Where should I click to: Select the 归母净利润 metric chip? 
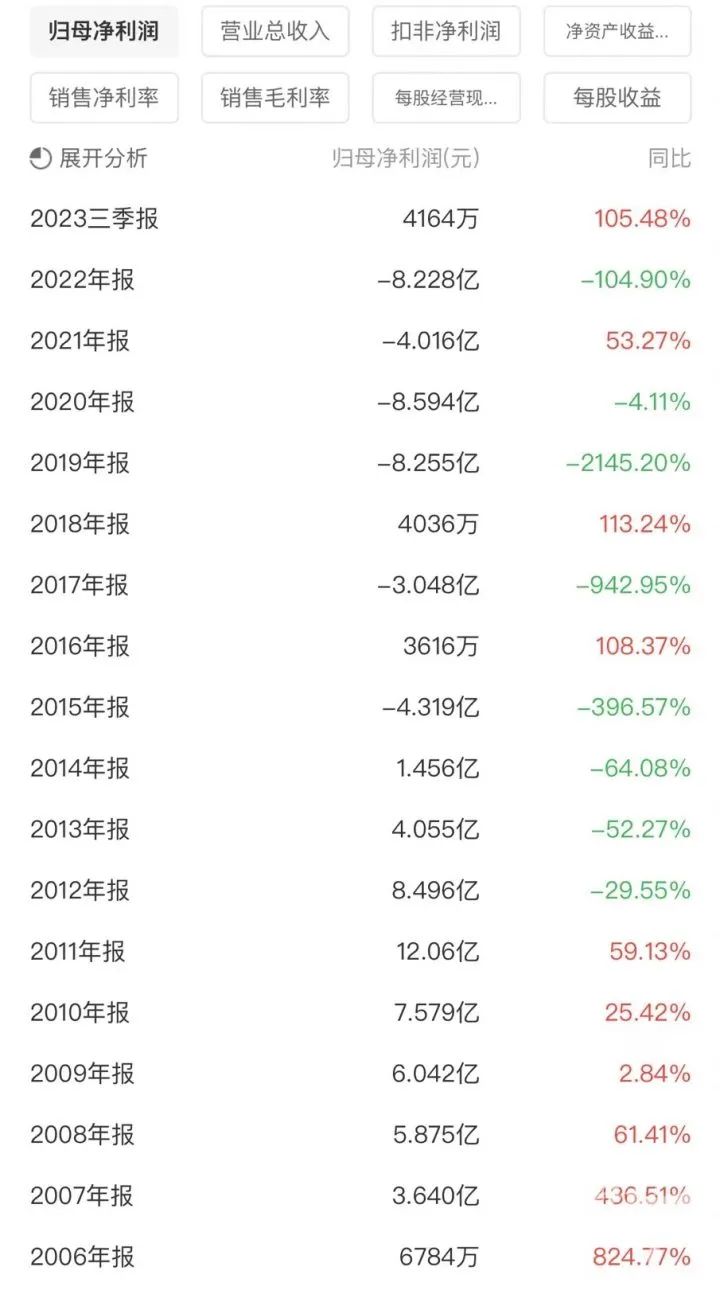(104, 31)
